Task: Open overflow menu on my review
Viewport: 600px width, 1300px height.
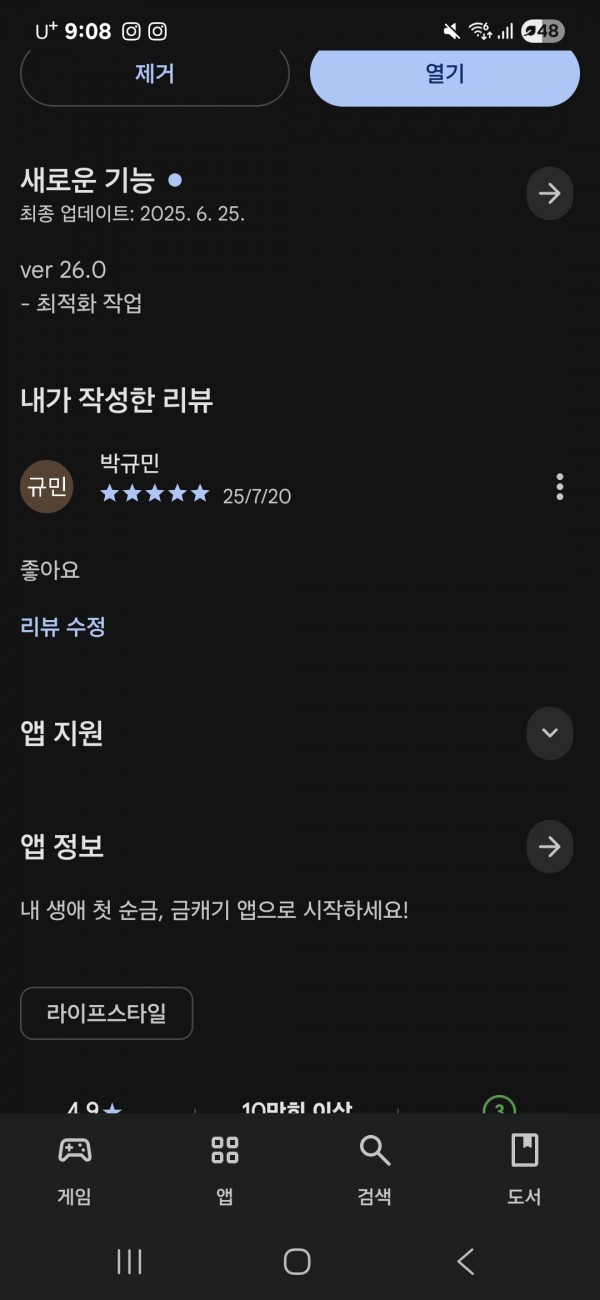Action: coord(559,487)
